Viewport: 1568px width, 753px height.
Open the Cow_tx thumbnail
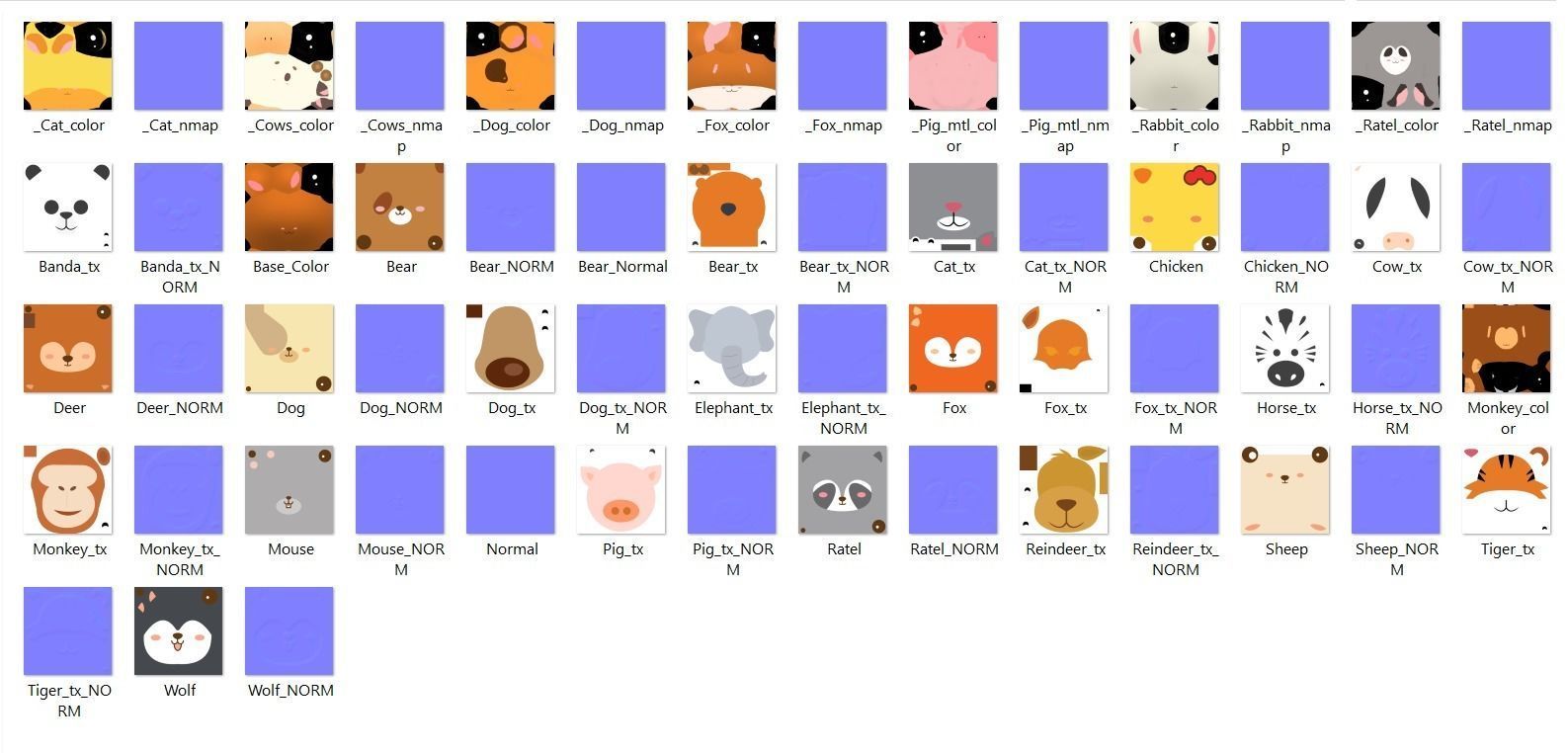click(x=1396, y=208)
